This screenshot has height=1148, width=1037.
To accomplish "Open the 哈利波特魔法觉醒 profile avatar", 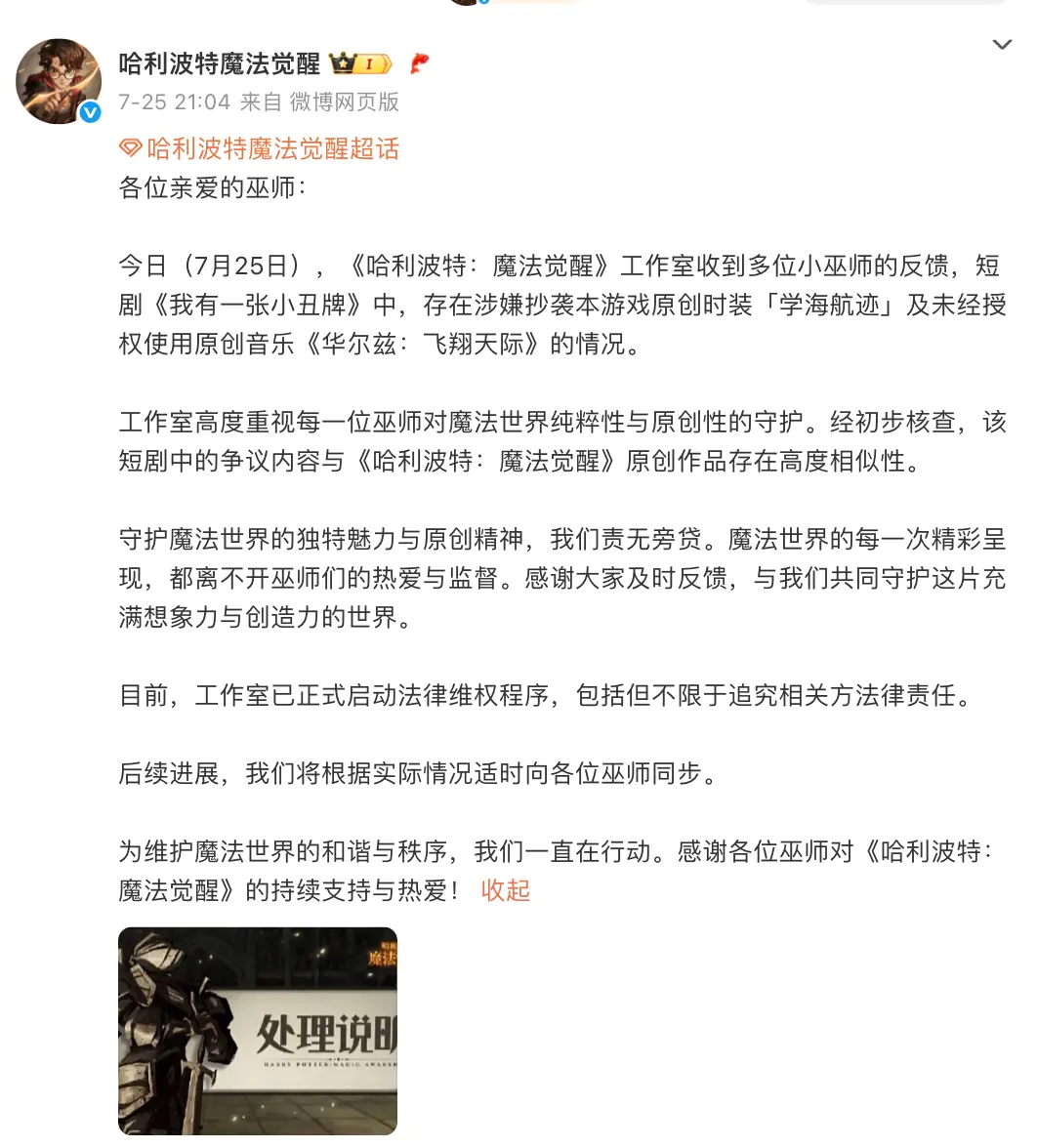I will pos(59,81).
